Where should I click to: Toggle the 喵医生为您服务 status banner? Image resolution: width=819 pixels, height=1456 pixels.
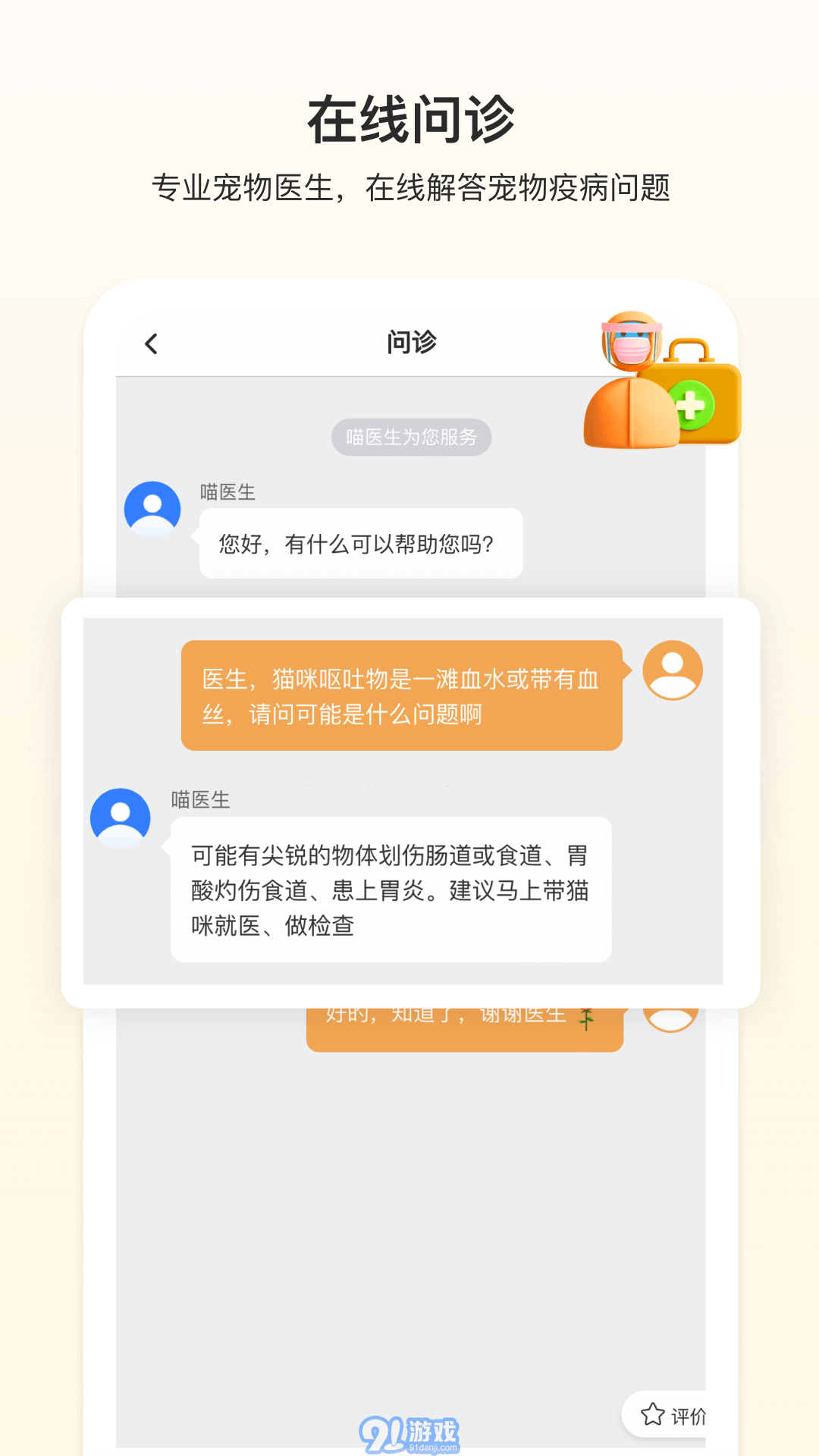[x=411, y=437]
